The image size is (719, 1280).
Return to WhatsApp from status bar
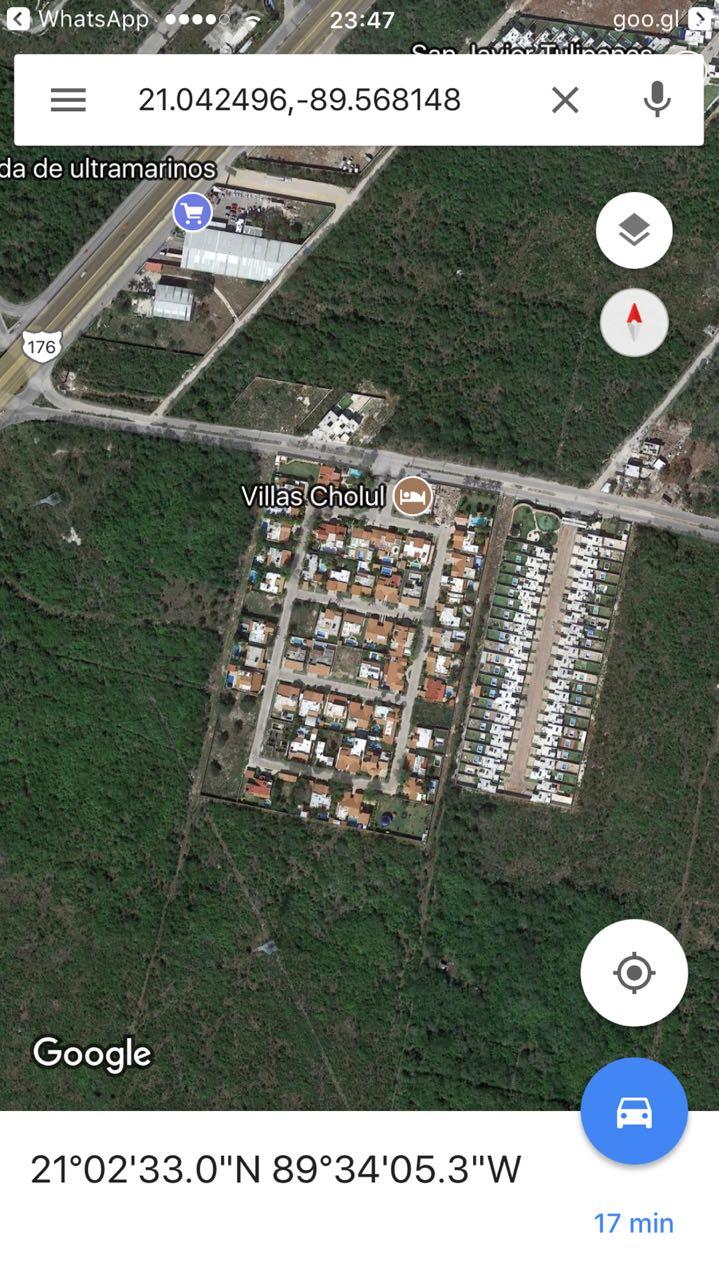click(x=80, y=19)
